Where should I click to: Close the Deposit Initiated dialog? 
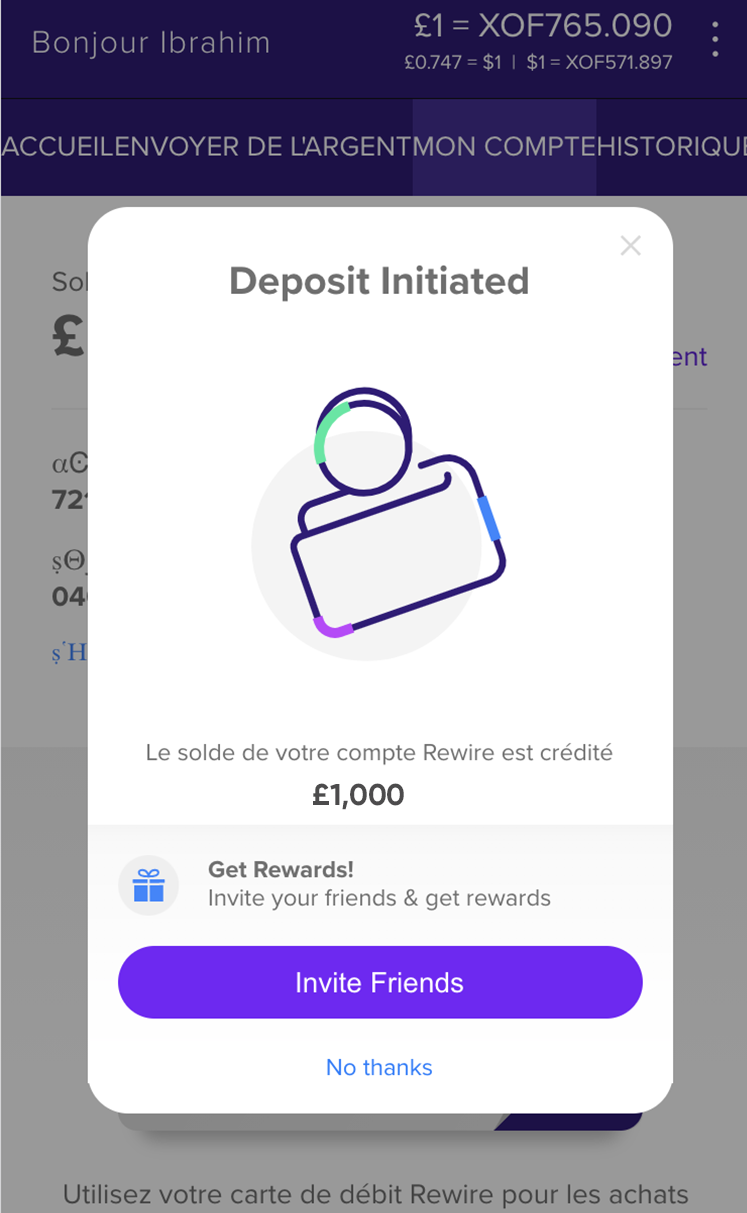[x=630, y=245]
